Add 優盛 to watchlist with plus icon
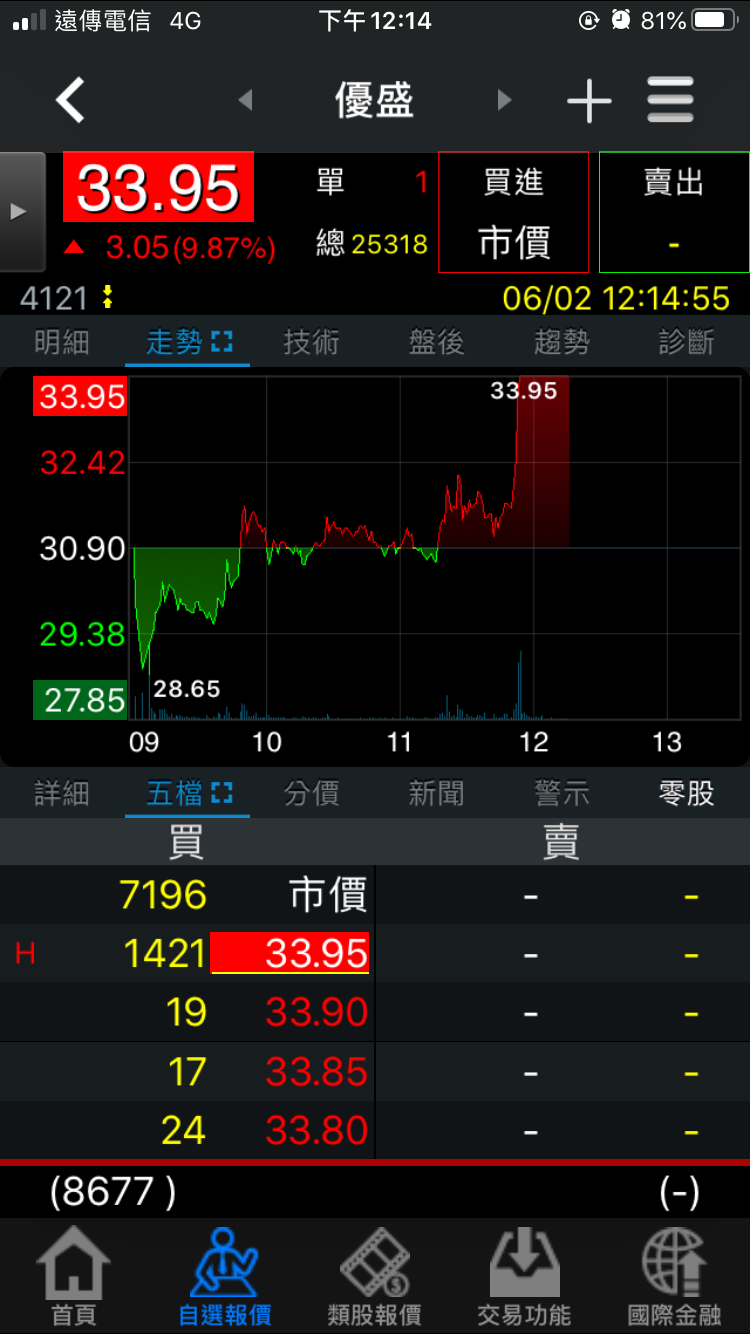750x1334 pixels. (x=589, y=100)
